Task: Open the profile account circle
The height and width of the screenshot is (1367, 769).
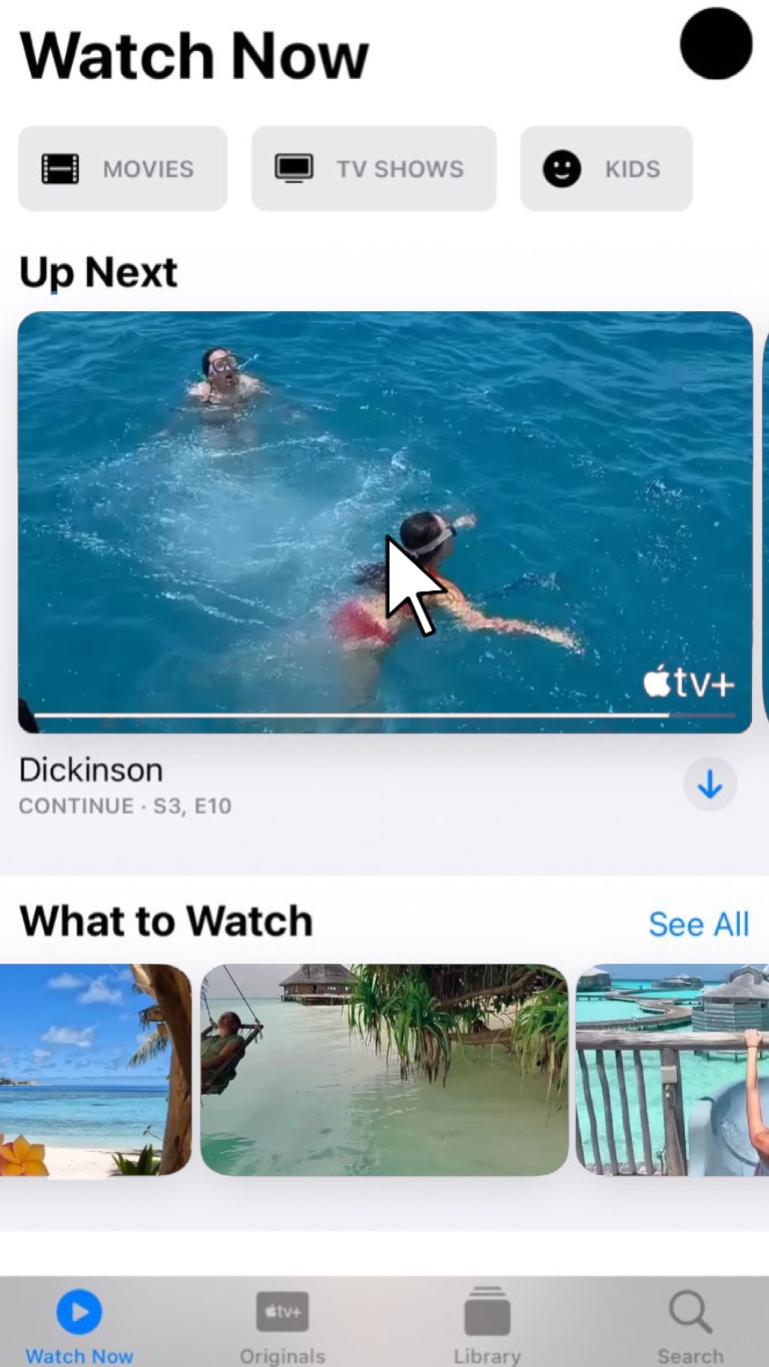Action: point(715,43)
